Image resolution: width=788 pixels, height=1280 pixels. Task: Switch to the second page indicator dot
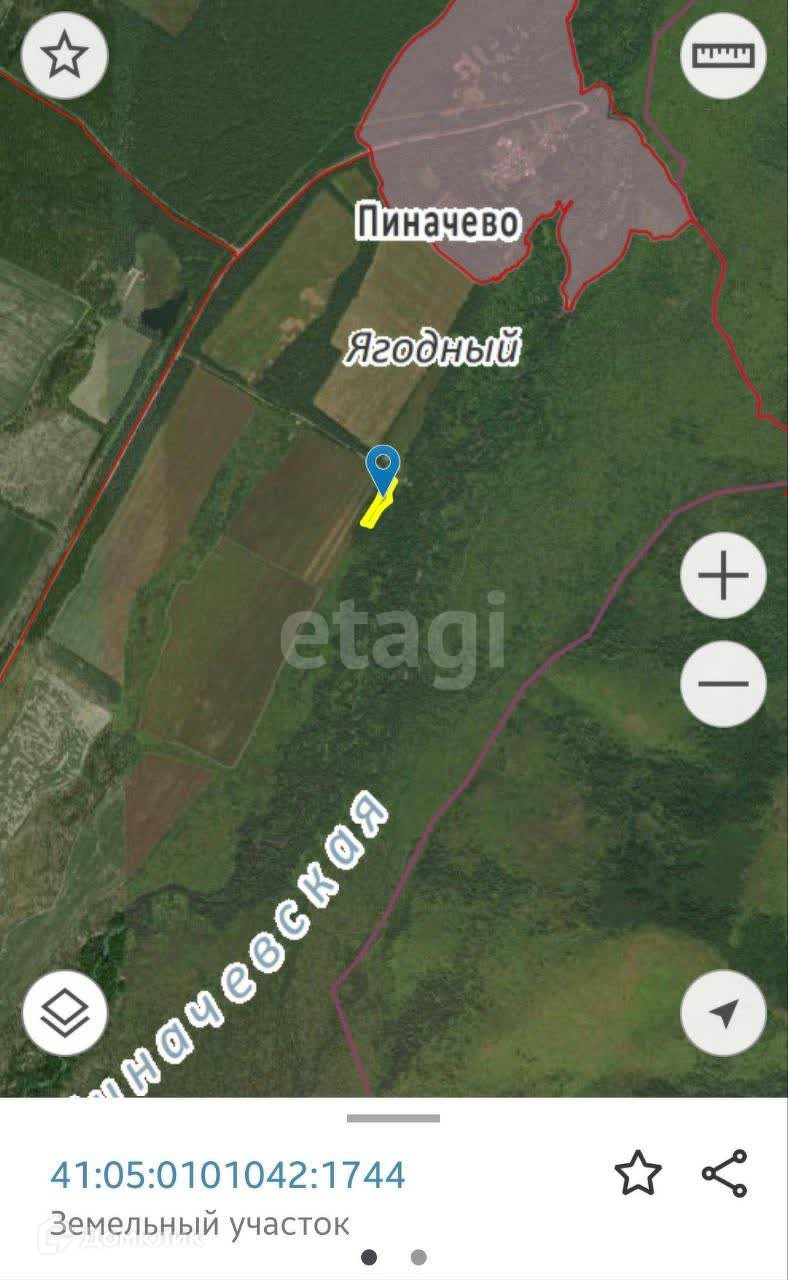(418, 1257)
